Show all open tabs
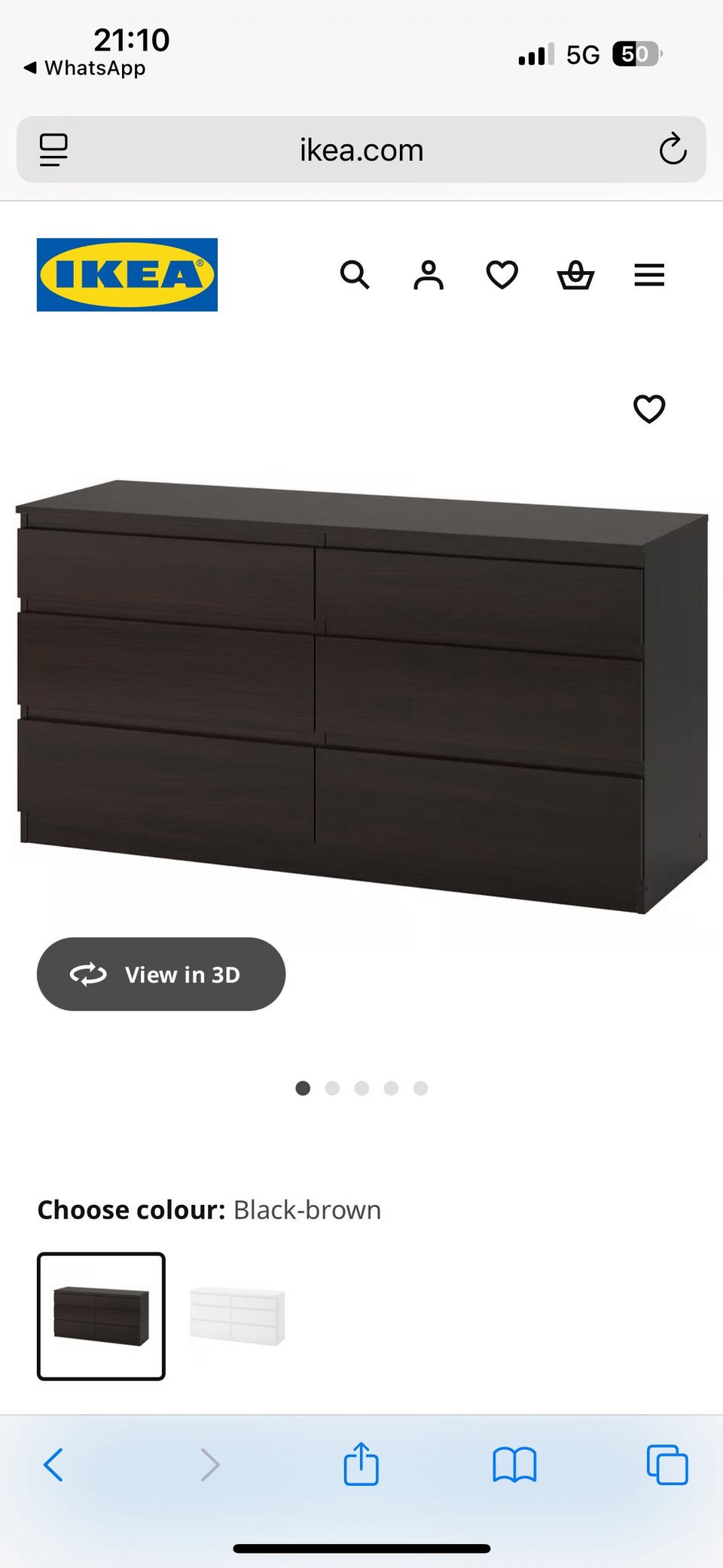The width and height of the screenshot is (723, 1568). [x=667, y=1466]
